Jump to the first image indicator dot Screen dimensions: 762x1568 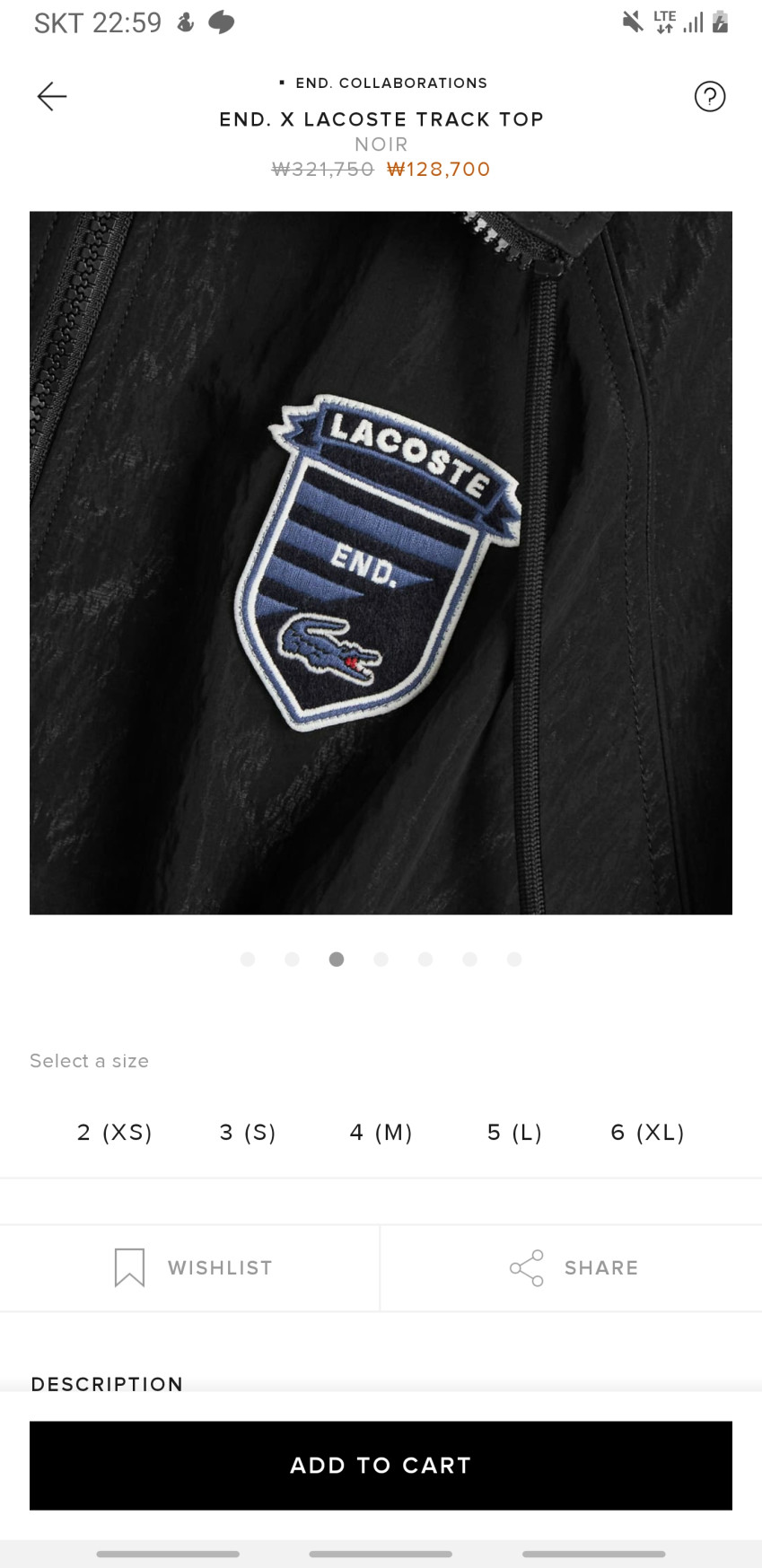248,959
